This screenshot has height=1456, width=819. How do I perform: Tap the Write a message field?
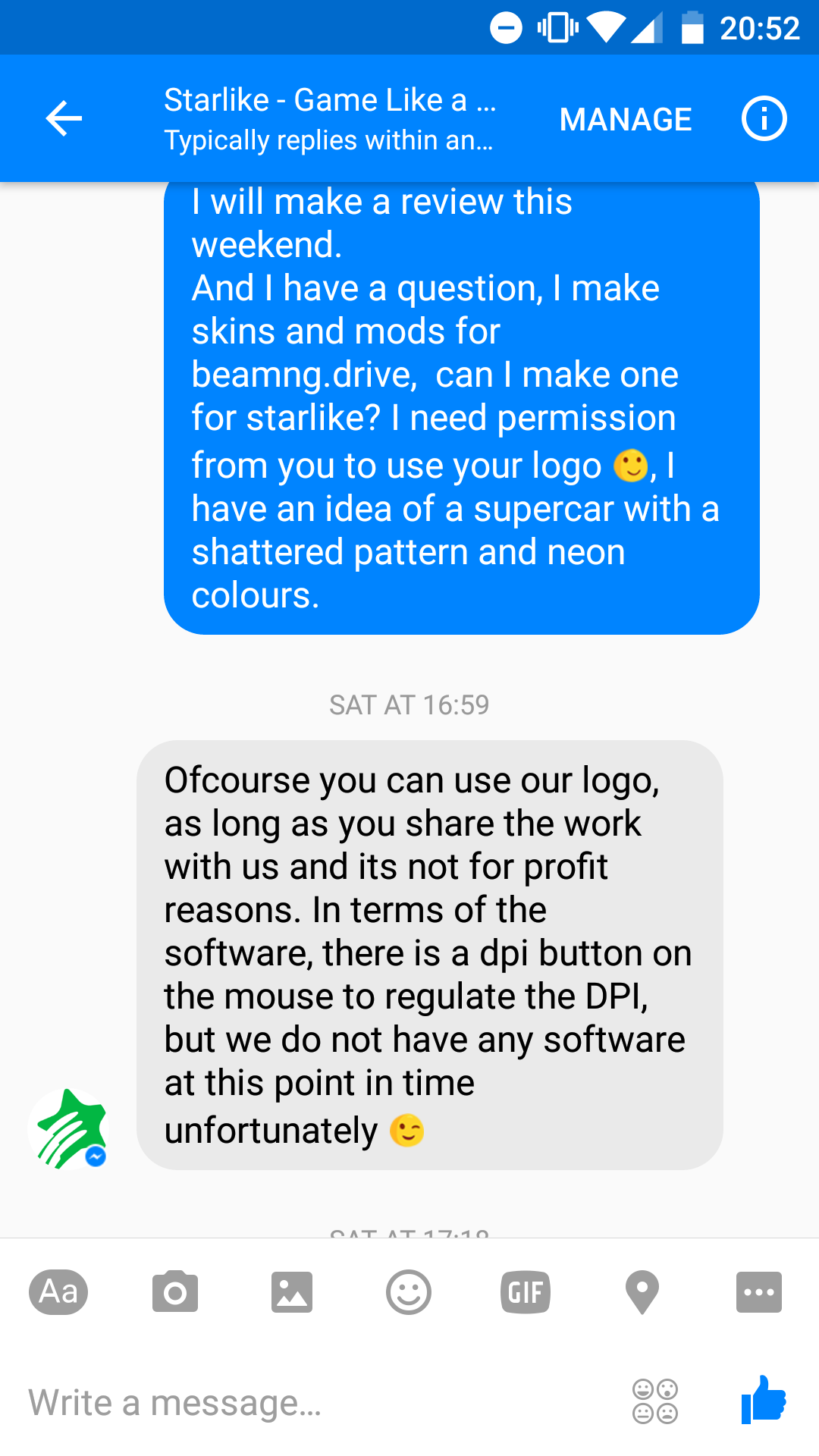tap(318, 1402)
